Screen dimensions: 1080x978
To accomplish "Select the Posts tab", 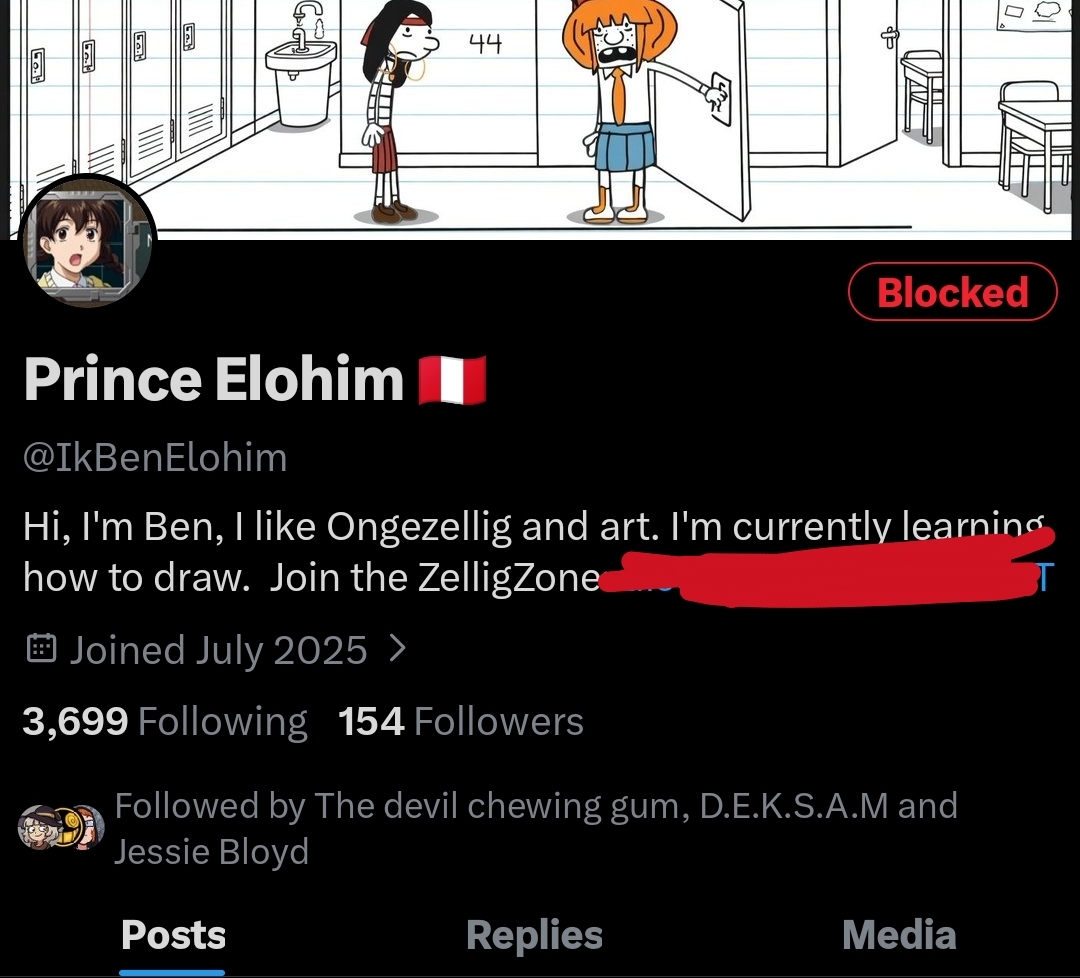I will point(173,936).
